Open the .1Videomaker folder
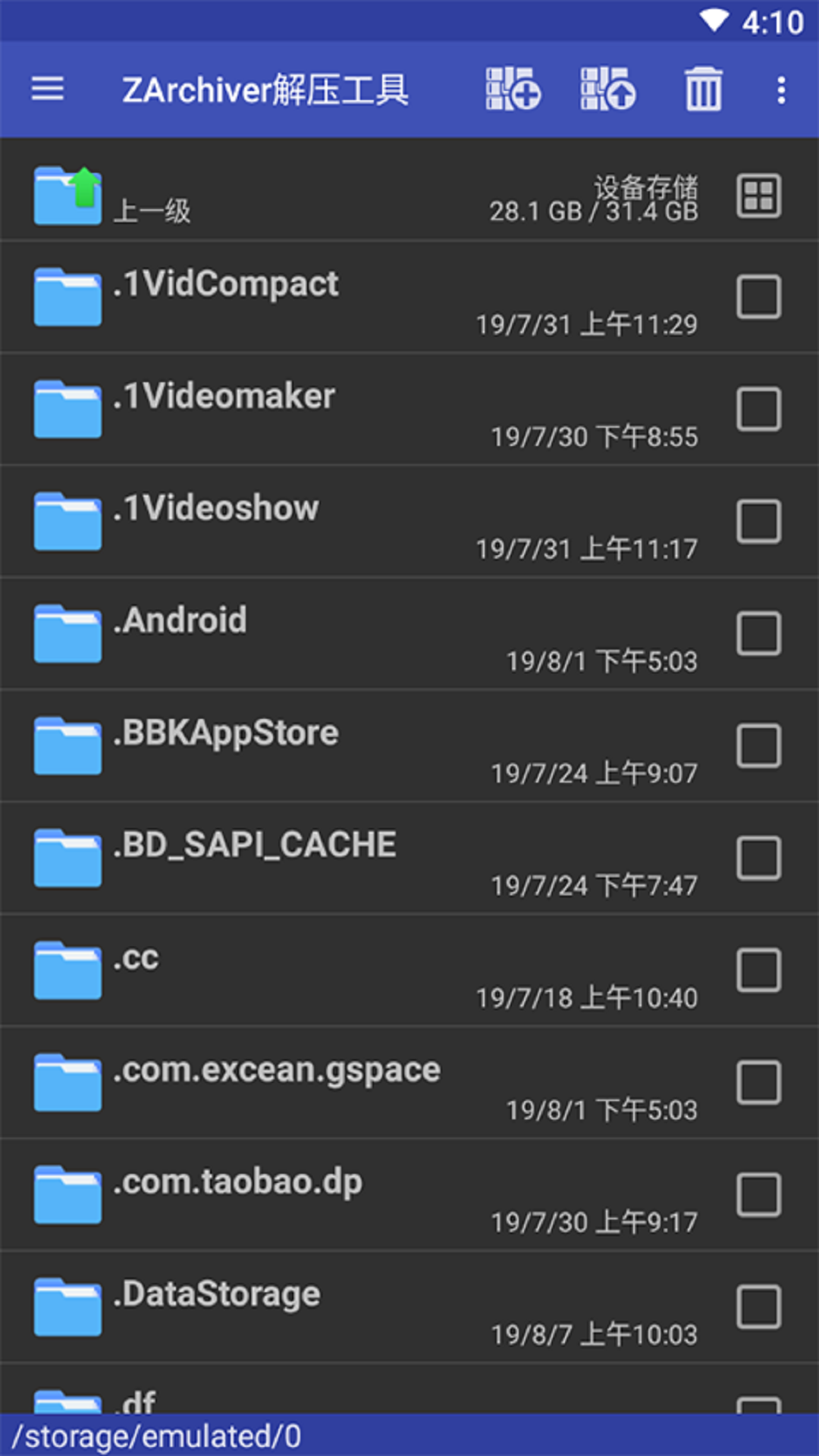Viewport: 819px width, 1456px height. click(x=303, y=408)
